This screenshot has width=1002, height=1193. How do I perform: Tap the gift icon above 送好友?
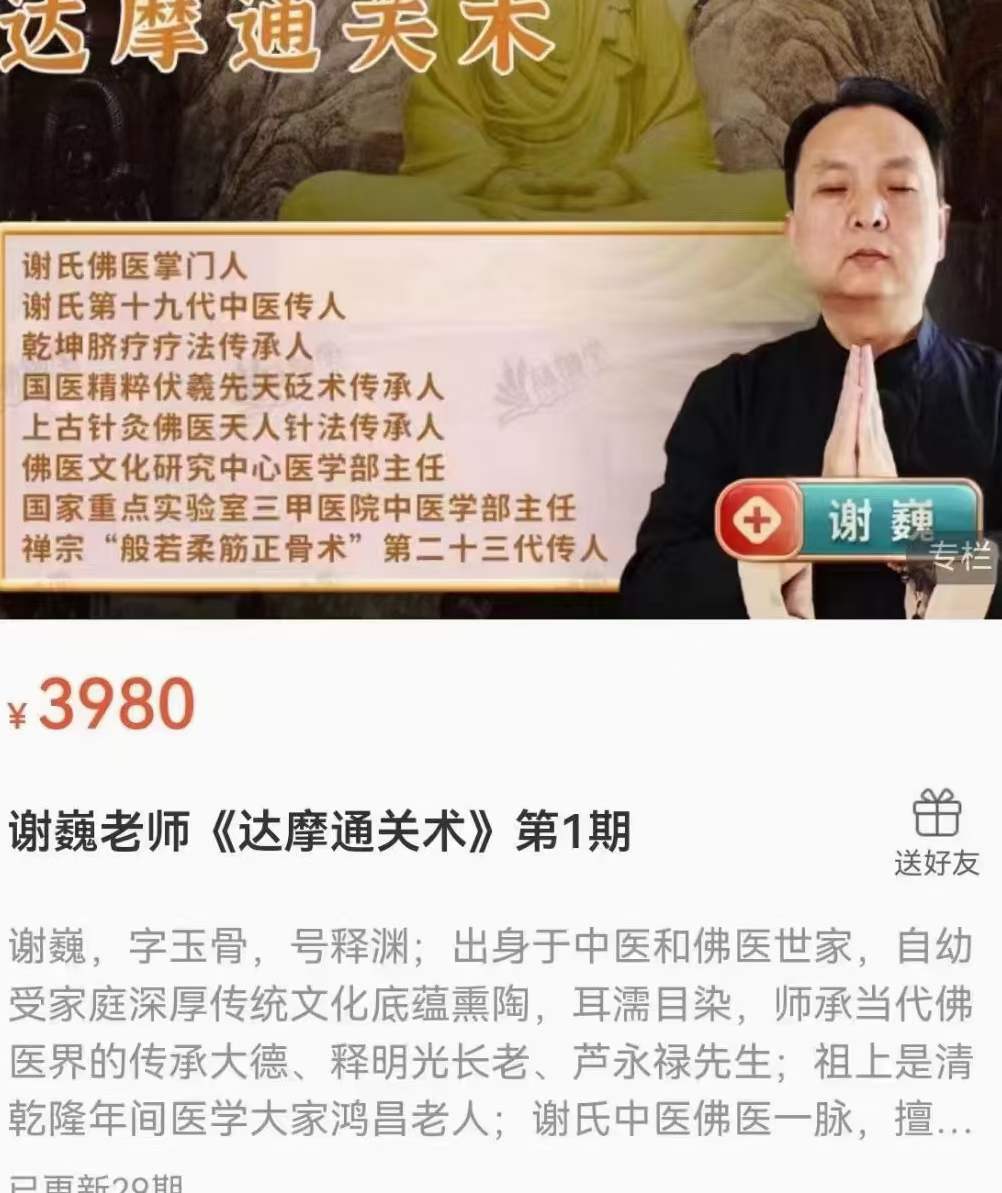pos(938,817)
